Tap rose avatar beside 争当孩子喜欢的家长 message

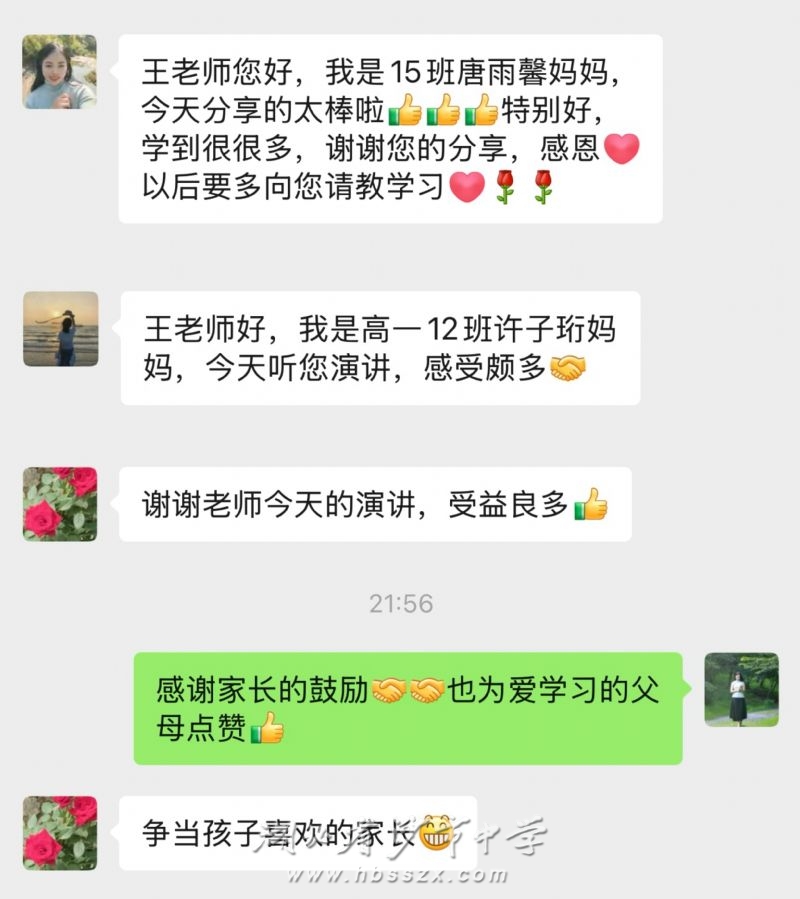click(x=60, y=833)
